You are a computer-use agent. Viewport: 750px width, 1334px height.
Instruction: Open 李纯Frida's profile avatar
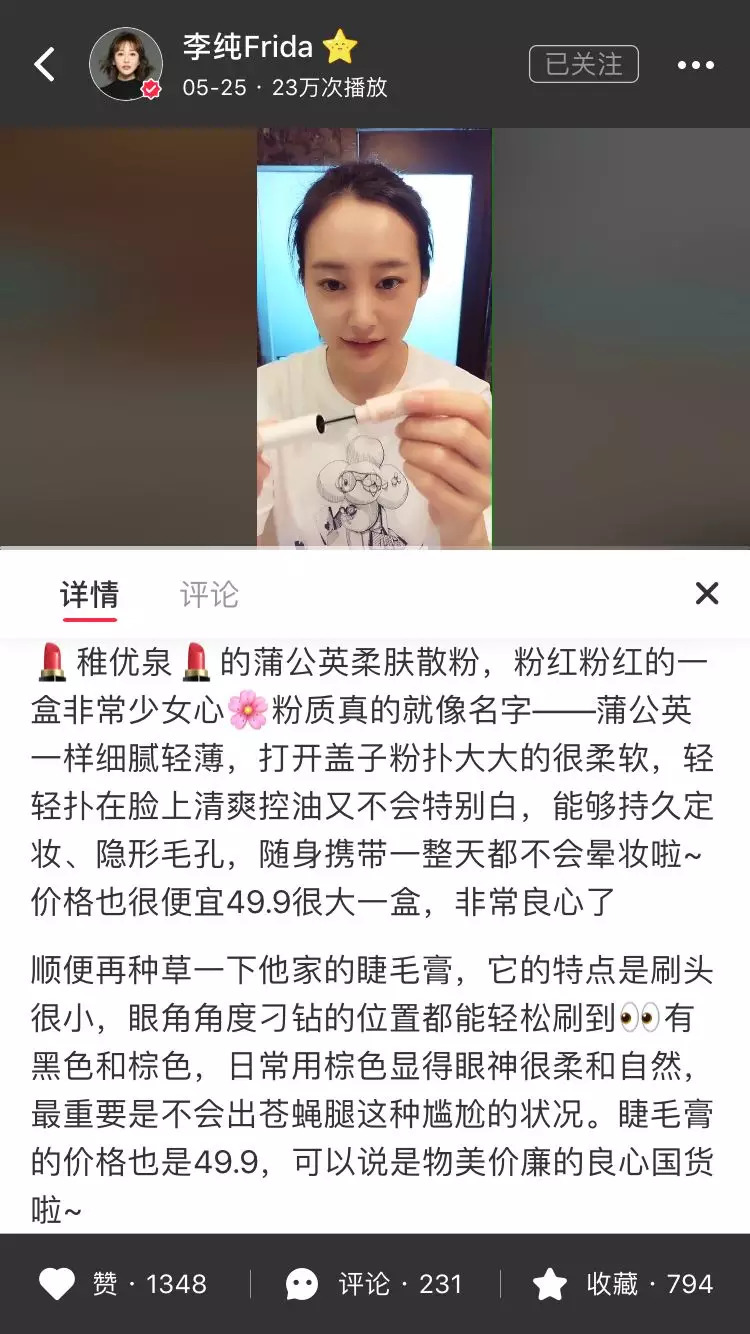pyautogui.click(x=126, y=64)
